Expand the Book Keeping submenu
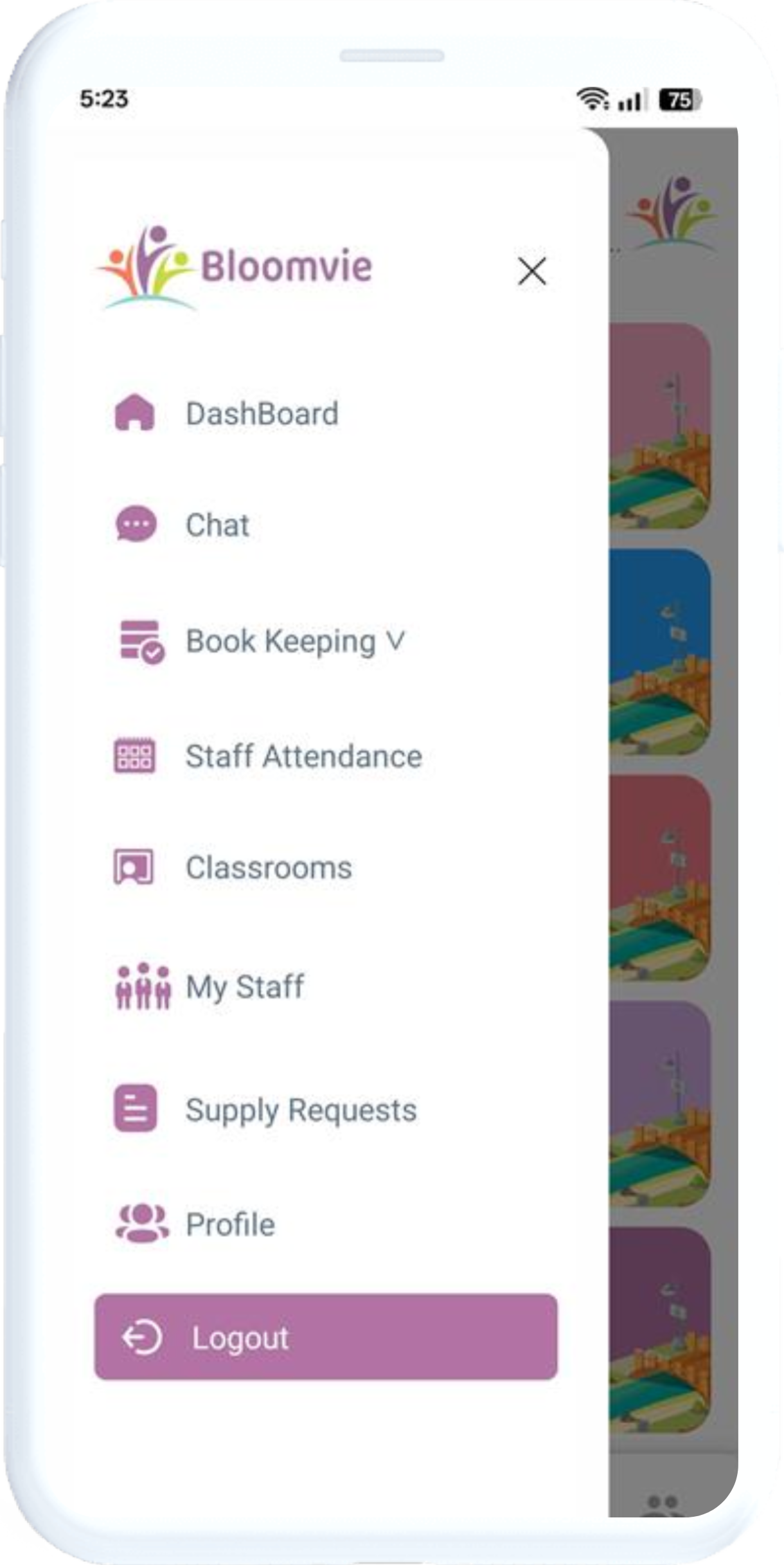 click(x=295, y=641)
